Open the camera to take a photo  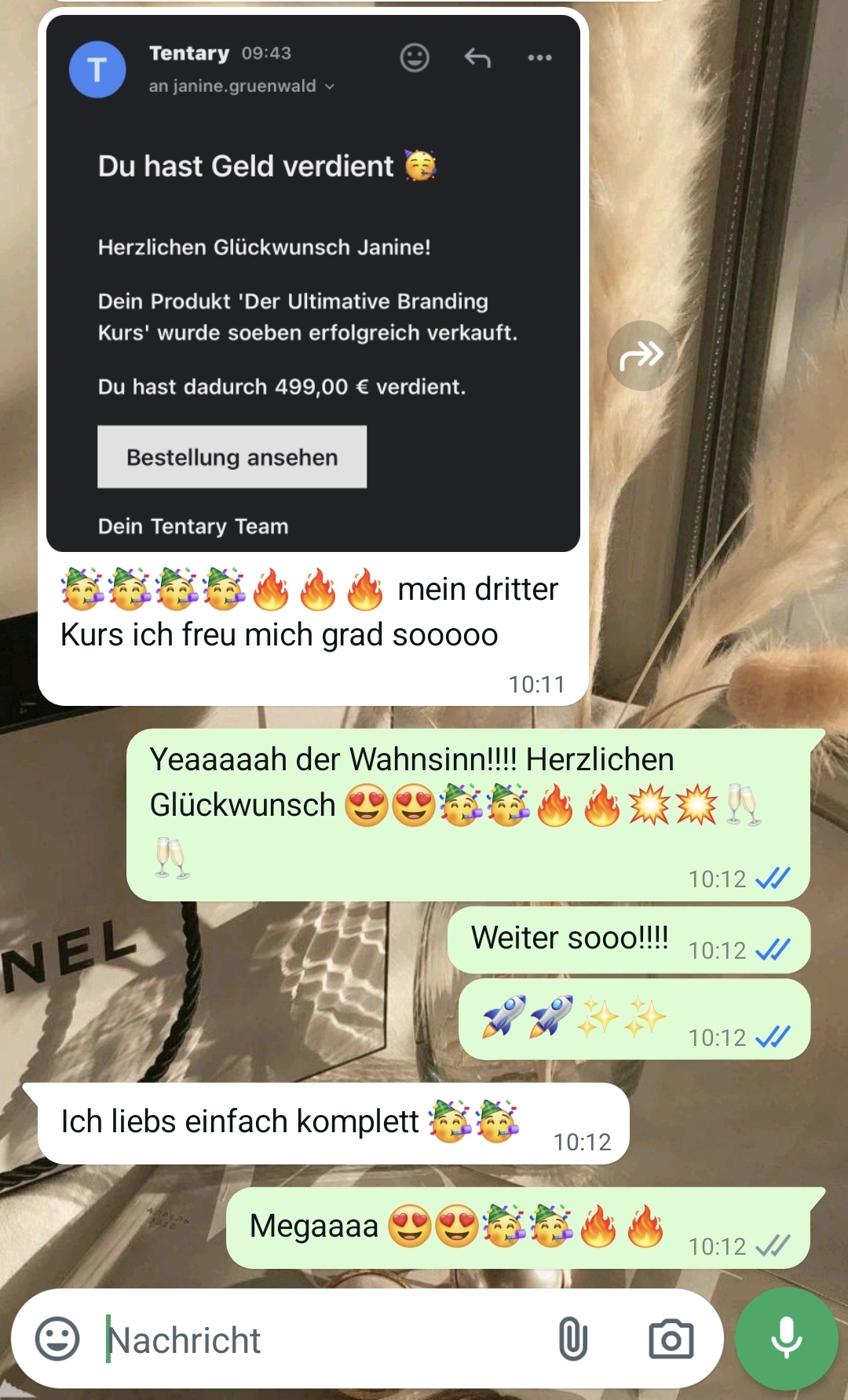click(671, 1339)
